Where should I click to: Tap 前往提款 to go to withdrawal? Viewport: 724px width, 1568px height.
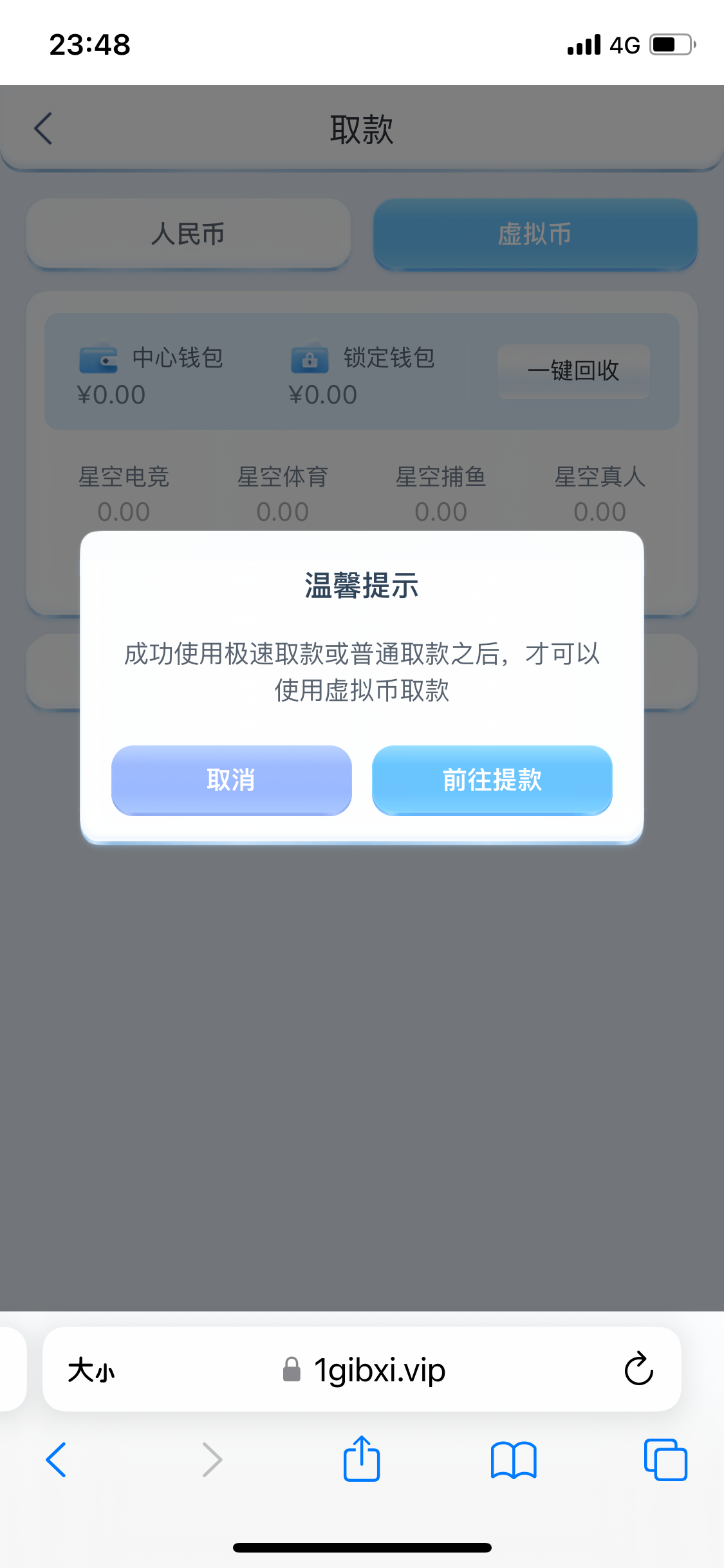tap(492, 779)
